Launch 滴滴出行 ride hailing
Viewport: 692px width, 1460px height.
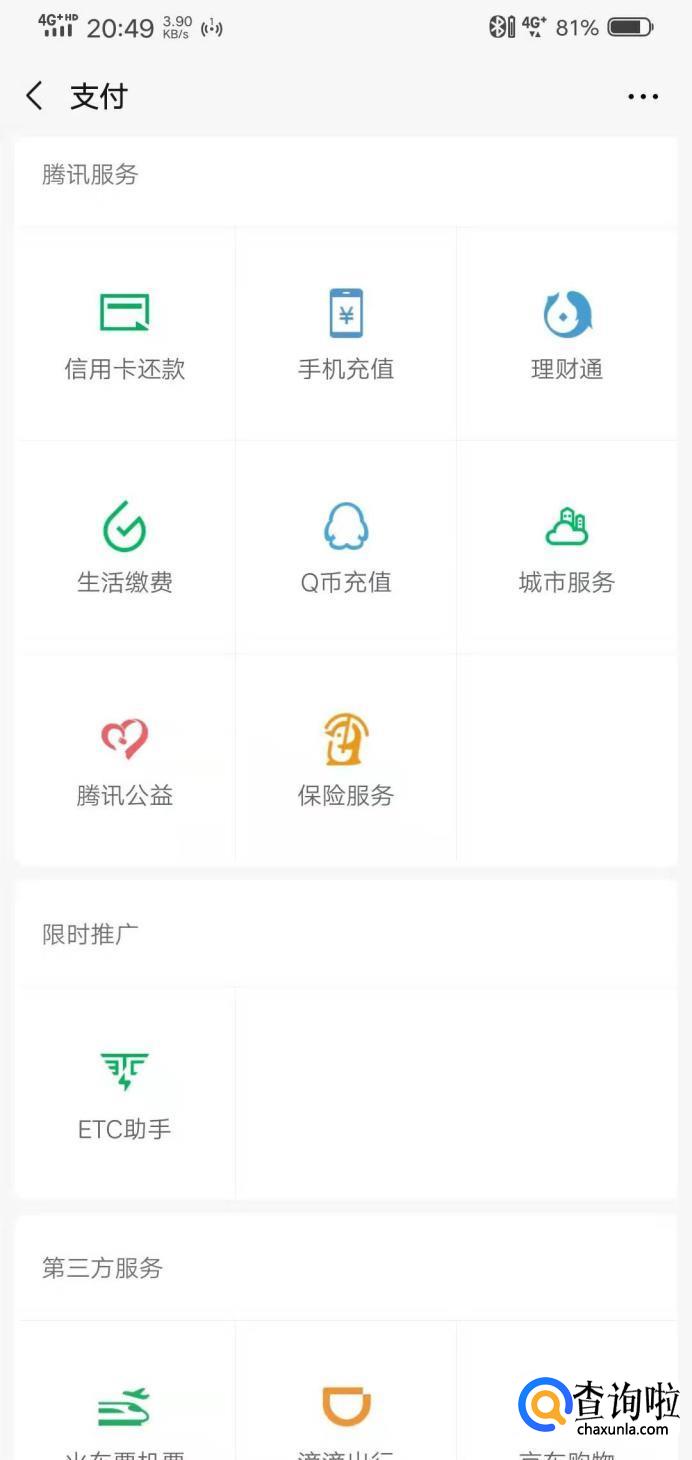click(x=346, y=1410)
